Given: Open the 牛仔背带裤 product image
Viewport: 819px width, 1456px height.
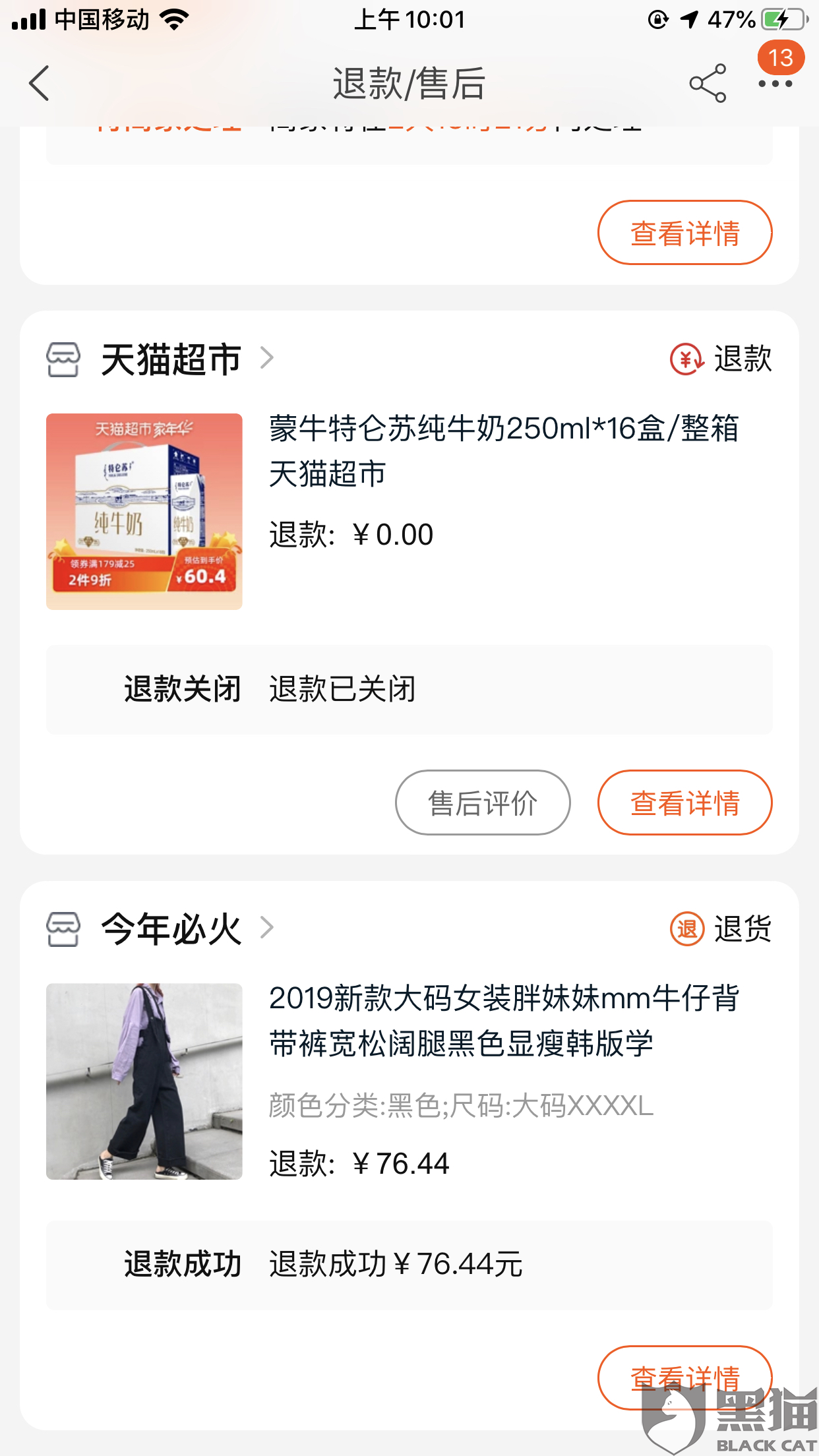Looking at the screenshot, I should (x=144, y=1081).
